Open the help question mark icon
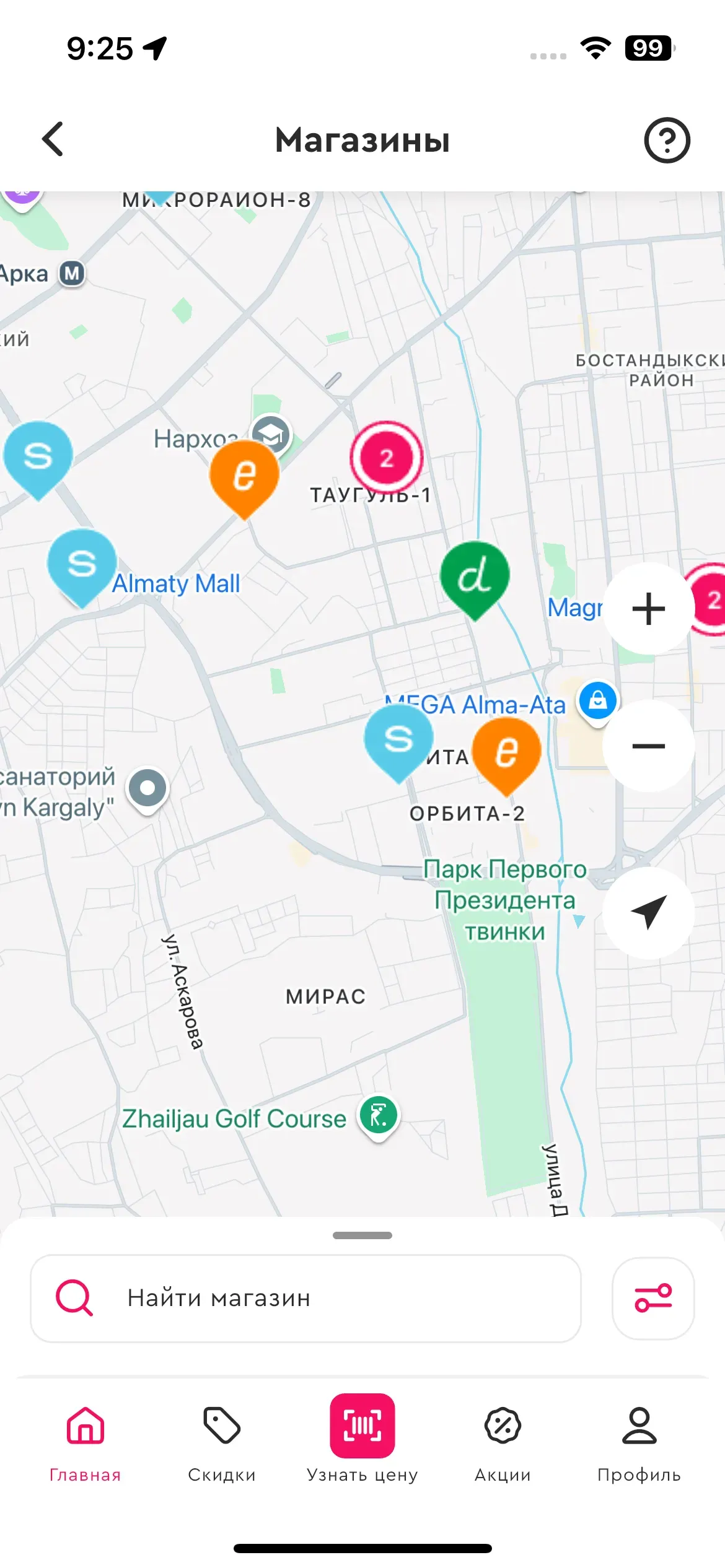The height and width of the screenshot is (1568, 725). click(x=667, y=140)
